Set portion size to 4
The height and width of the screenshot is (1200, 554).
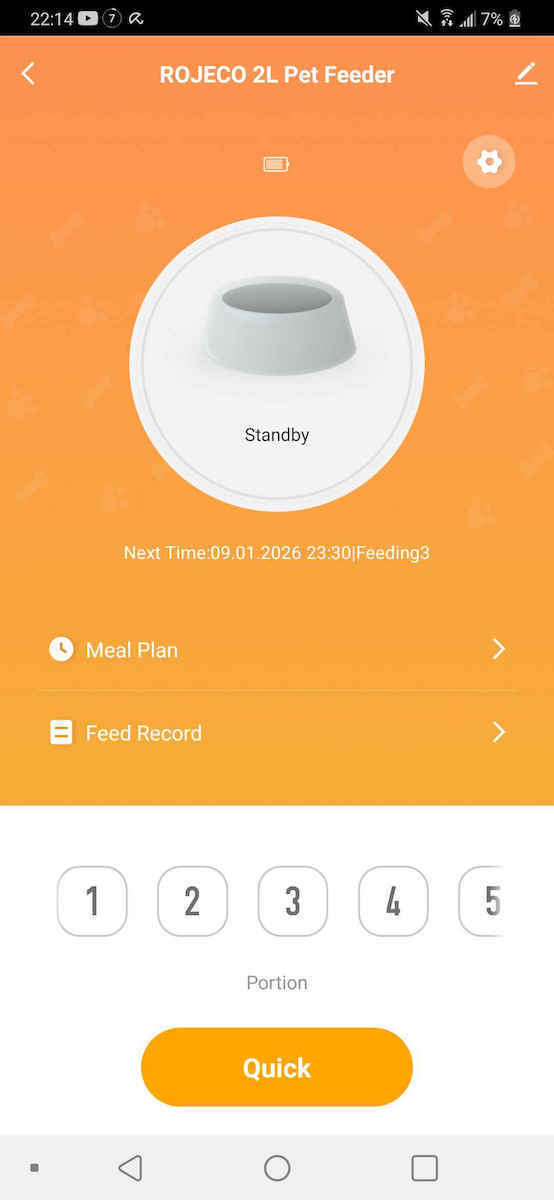click(x=393, y=901)
